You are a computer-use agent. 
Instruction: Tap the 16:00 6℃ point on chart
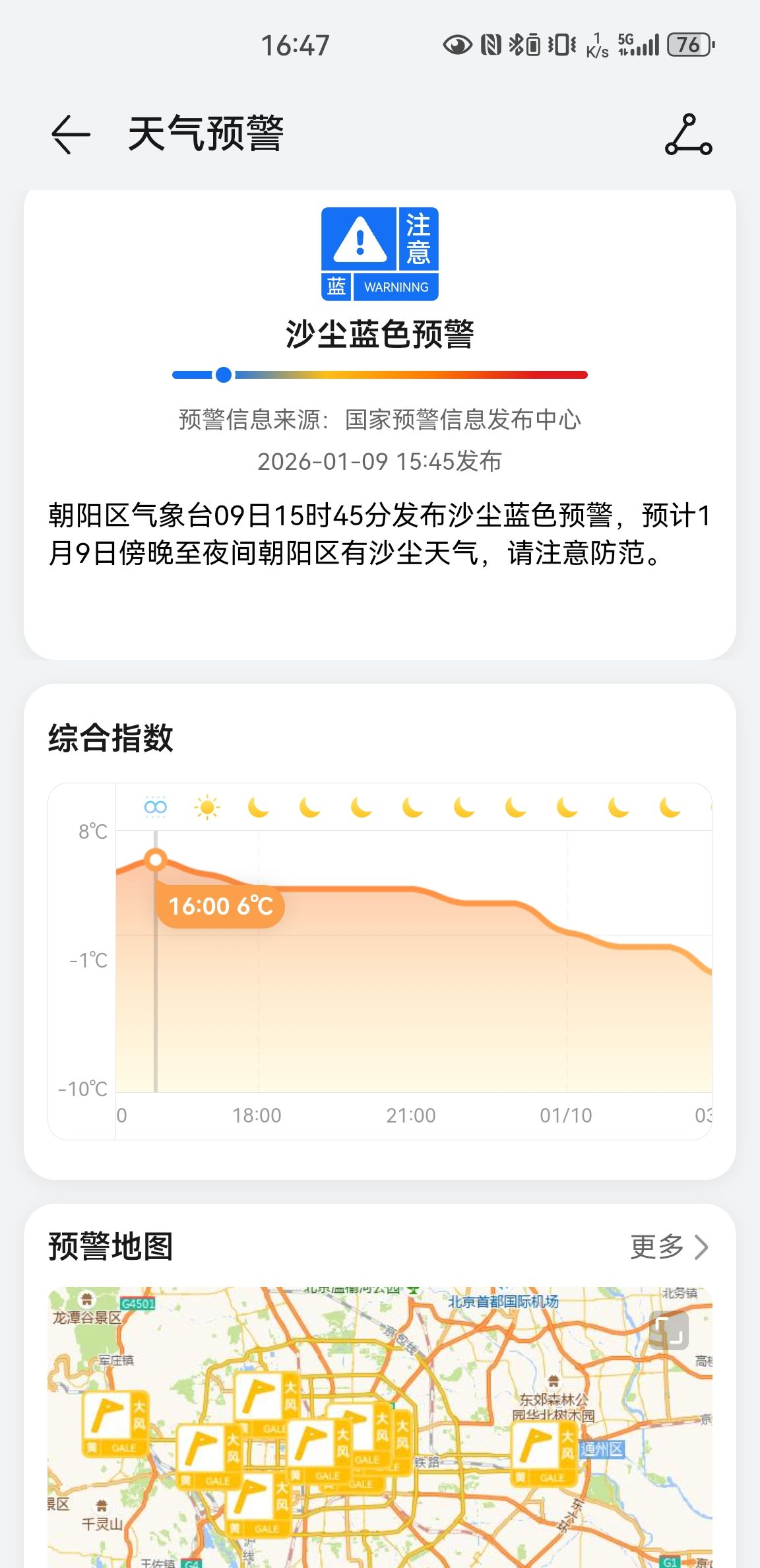tap(156, 860)
